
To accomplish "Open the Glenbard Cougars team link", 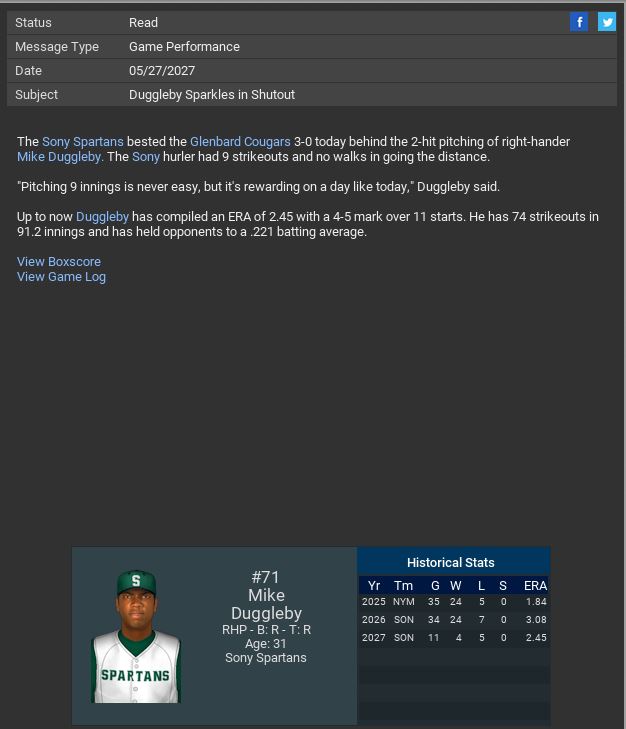I will [240, 142].
